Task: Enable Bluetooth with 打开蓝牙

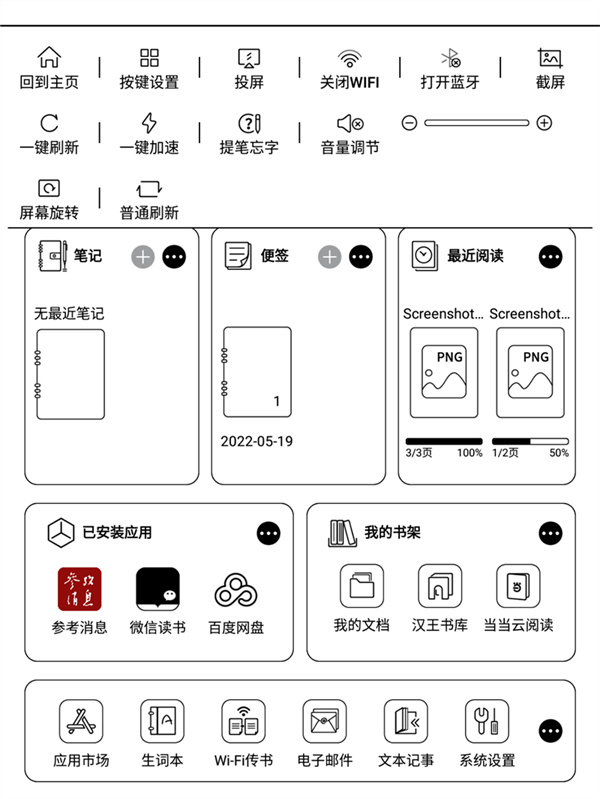Action: [x=450, y=68]
